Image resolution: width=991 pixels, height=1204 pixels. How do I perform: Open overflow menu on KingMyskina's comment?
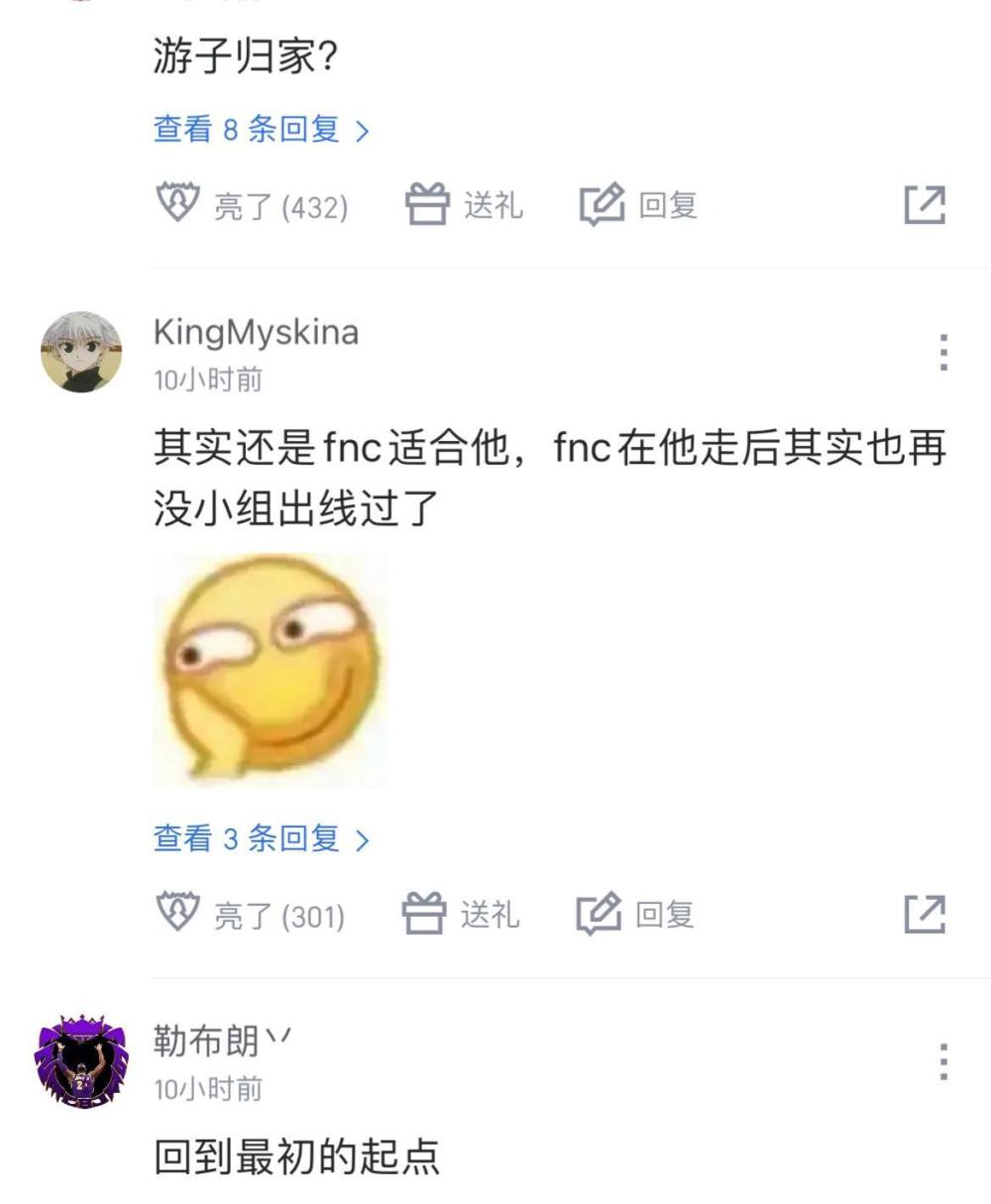[x=943, y=353]
